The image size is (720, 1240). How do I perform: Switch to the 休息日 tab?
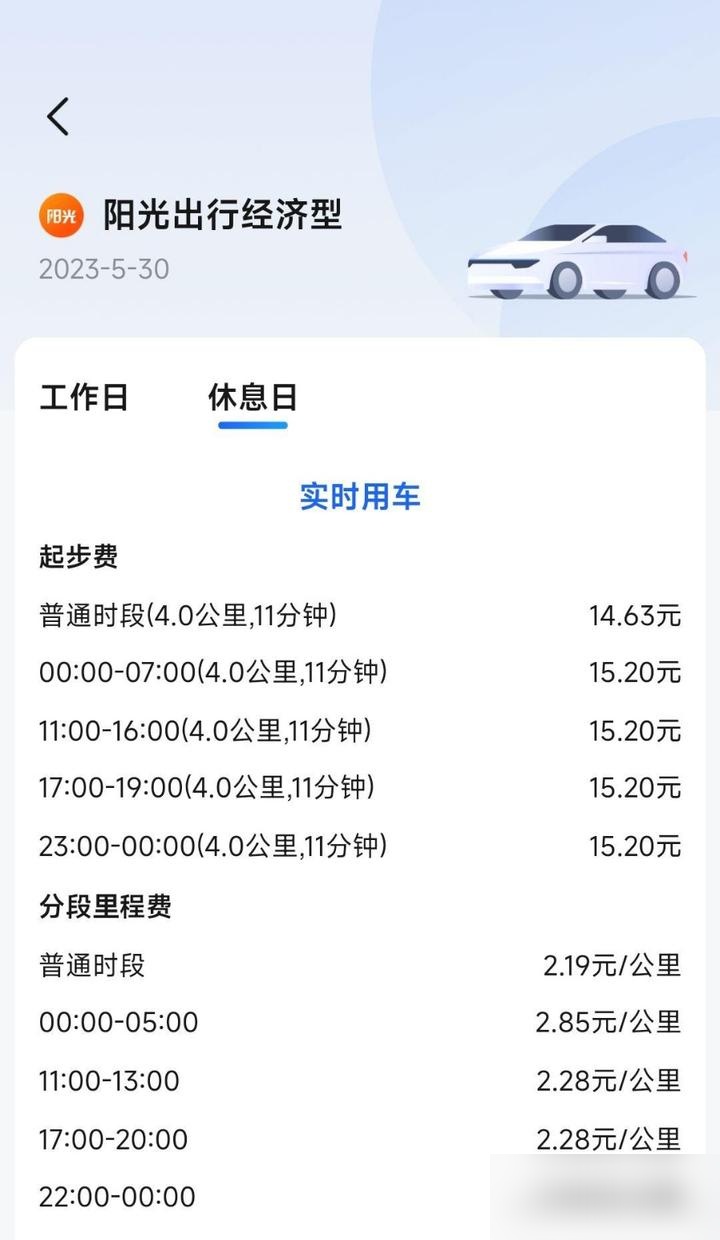click(253, 397)
